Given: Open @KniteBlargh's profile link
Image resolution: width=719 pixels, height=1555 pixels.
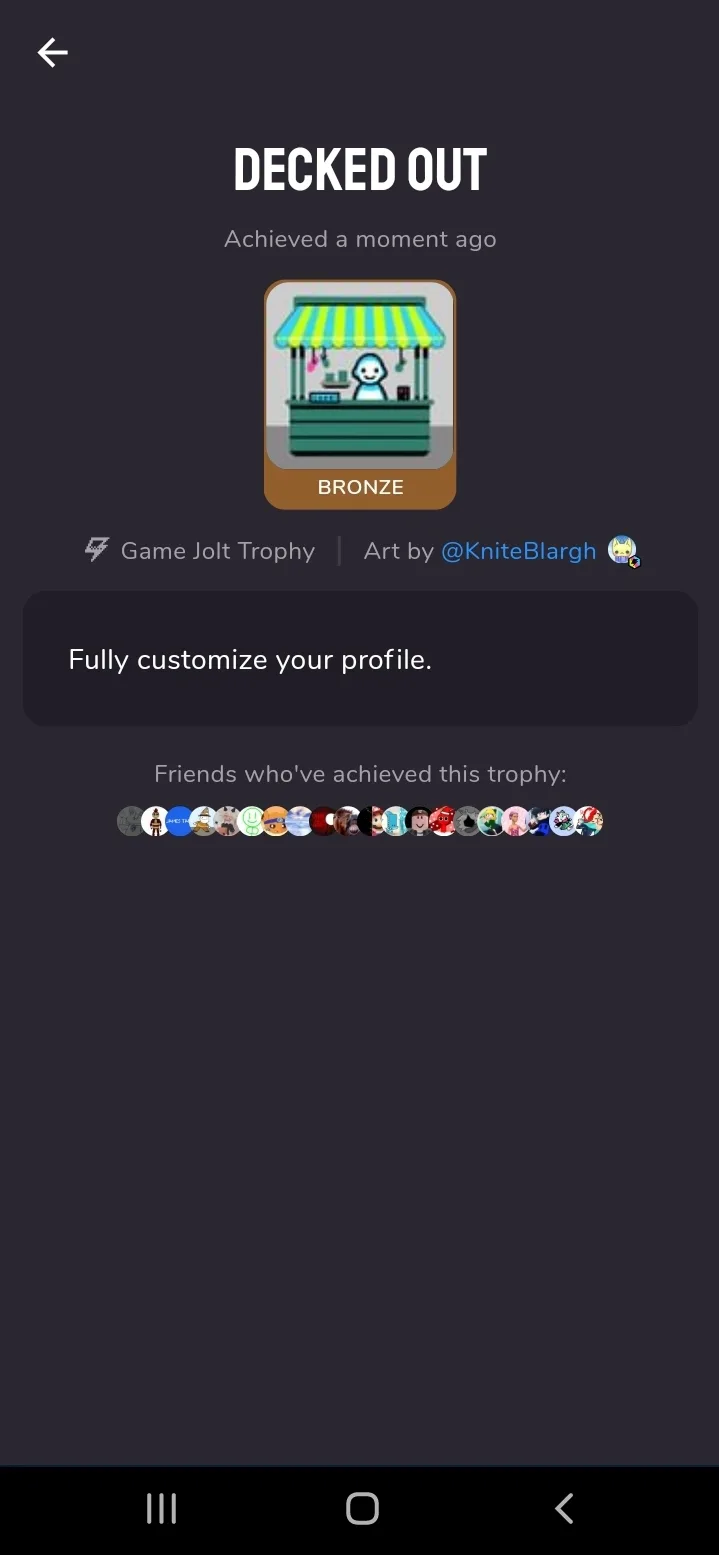Looking at the screenshot, I should tap(518, 551).
